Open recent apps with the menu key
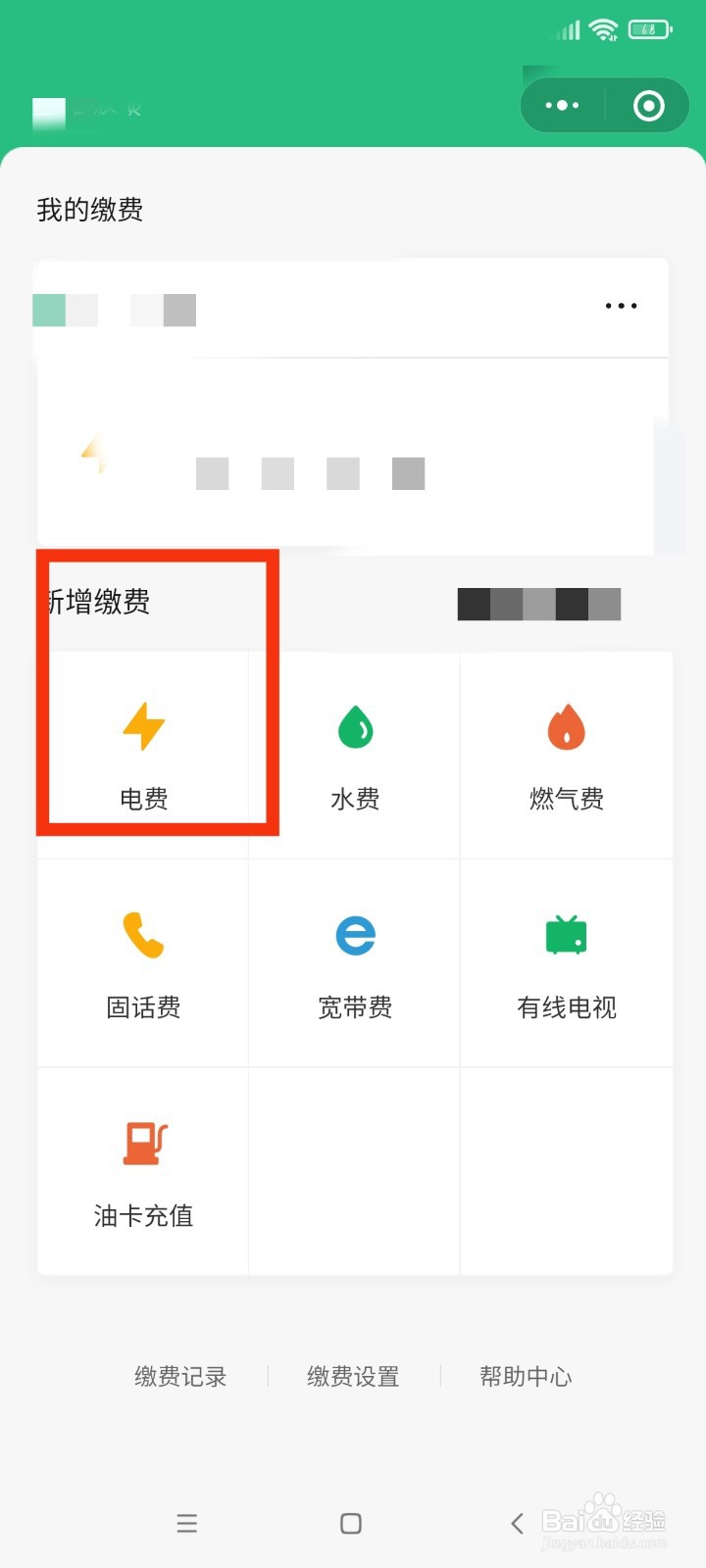This screenshot has width=706, height=1568. coord(186,1524)
